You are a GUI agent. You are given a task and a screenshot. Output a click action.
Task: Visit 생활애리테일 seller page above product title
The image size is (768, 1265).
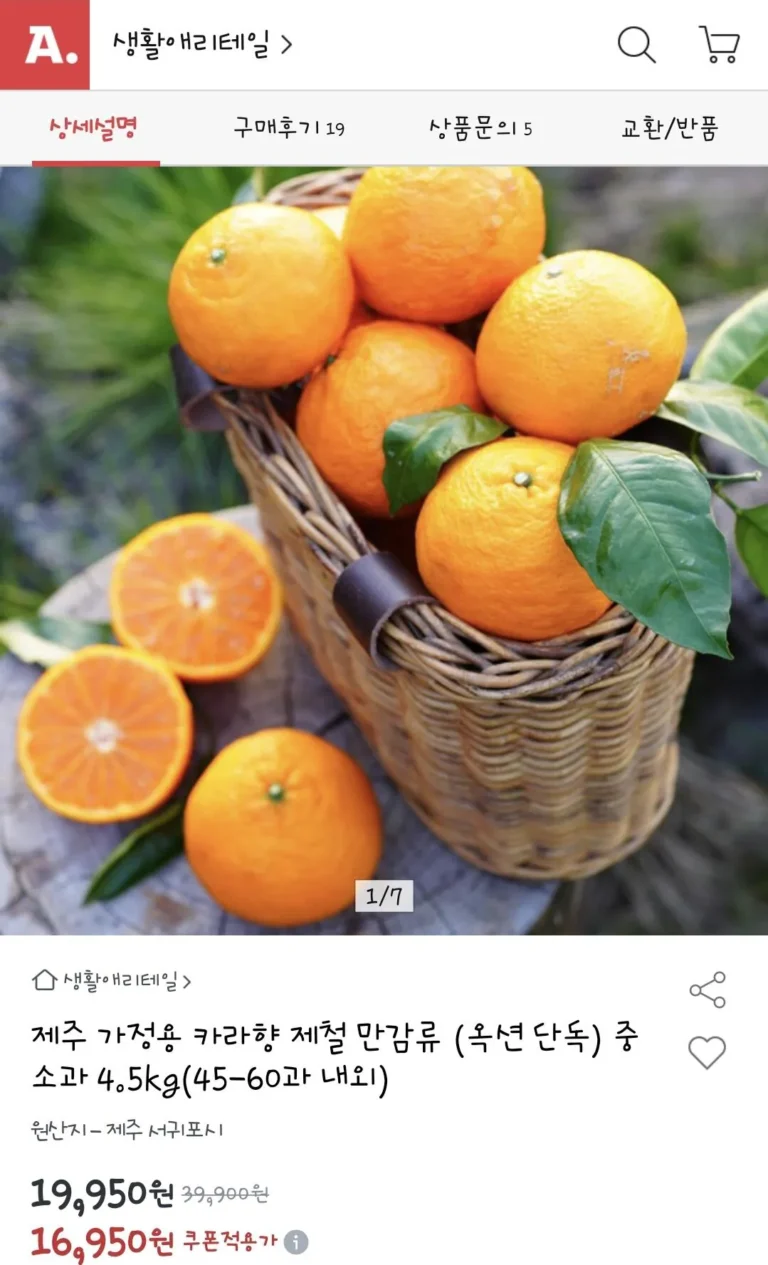point(112,981)
